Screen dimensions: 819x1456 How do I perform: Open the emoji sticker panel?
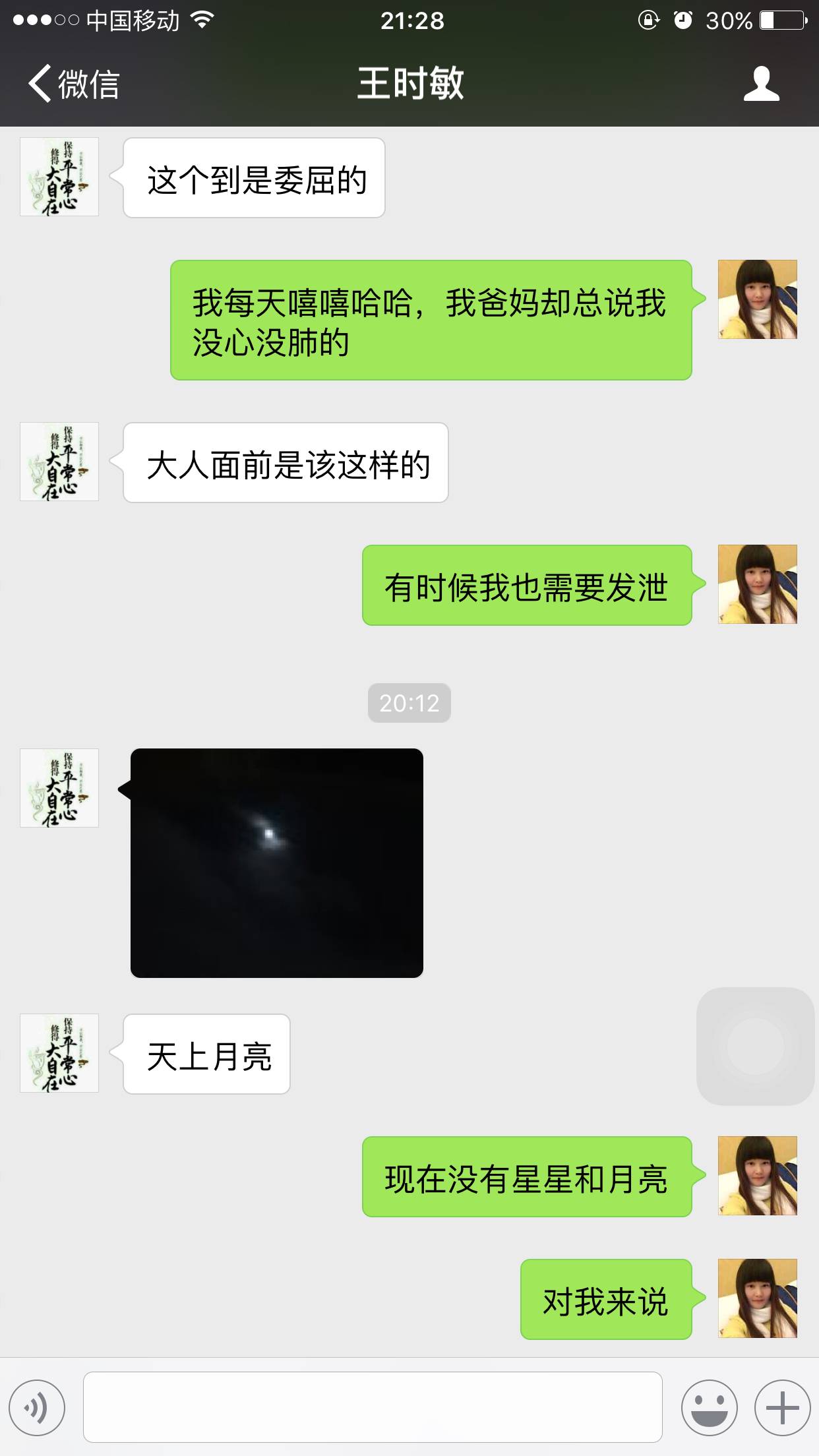tap(710, 1408)
